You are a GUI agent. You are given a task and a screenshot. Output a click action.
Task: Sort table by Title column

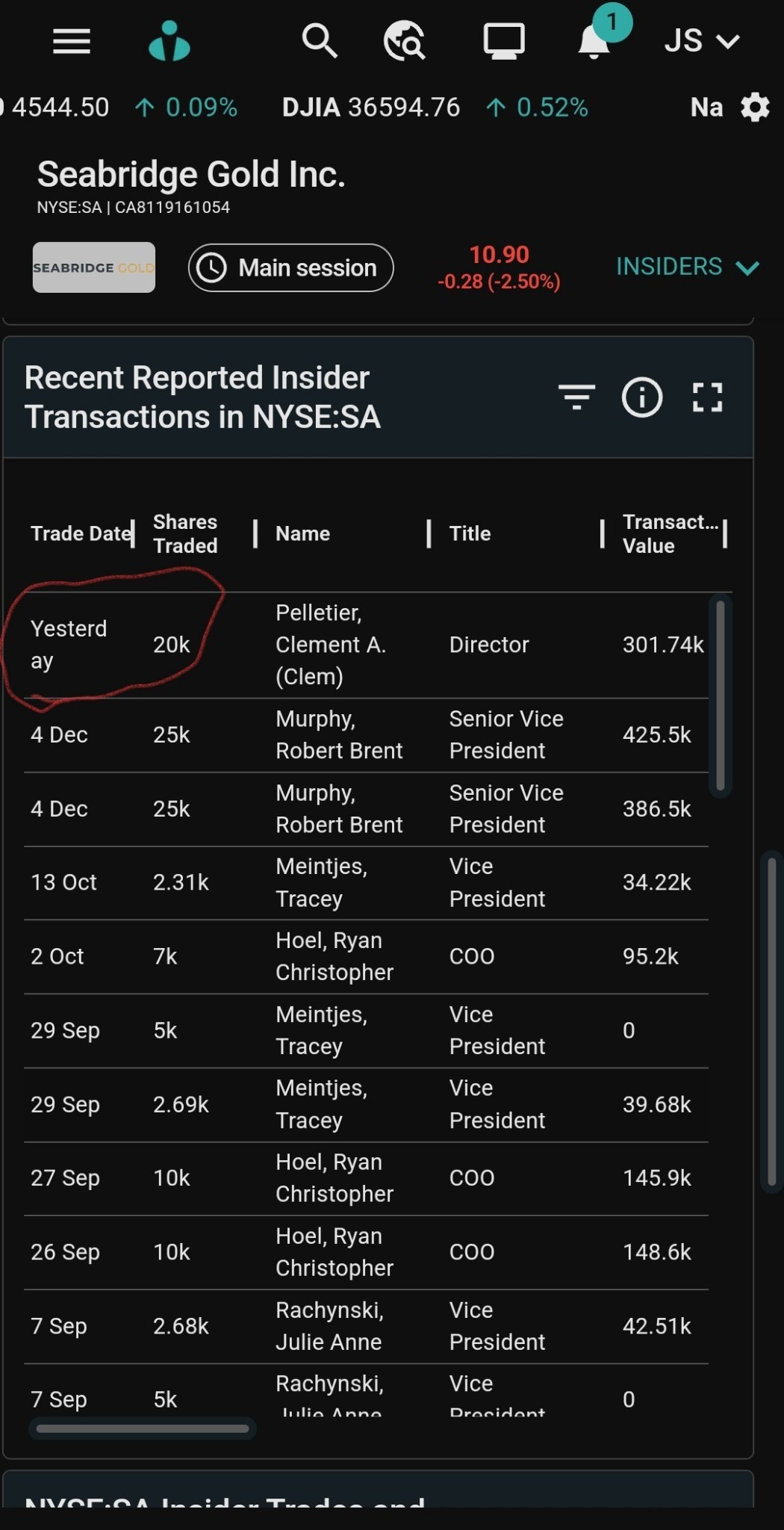[x=470, y=533]
